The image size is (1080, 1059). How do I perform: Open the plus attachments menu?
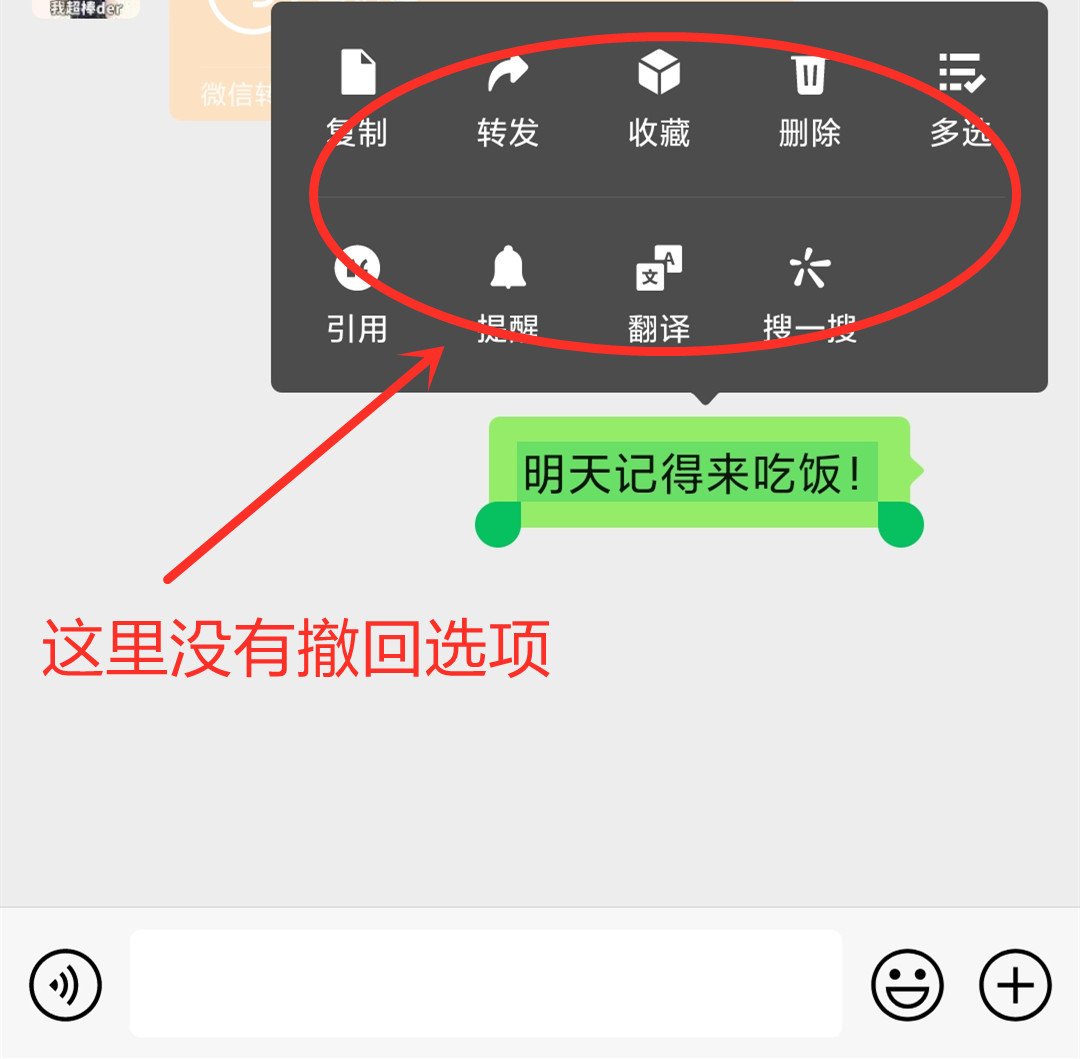(1015, 985)
